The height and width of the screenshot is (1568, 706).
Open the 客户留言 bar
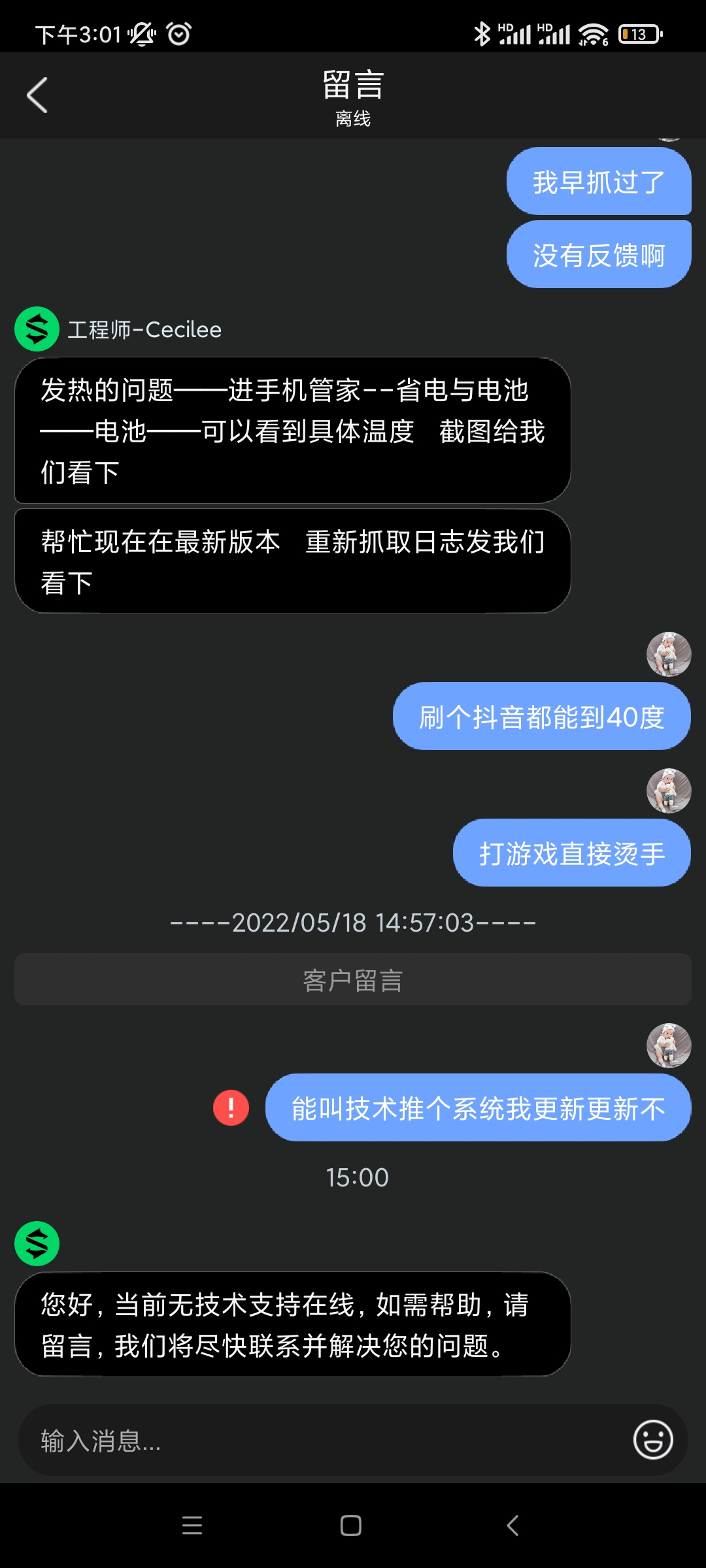[x=353, y=980]
